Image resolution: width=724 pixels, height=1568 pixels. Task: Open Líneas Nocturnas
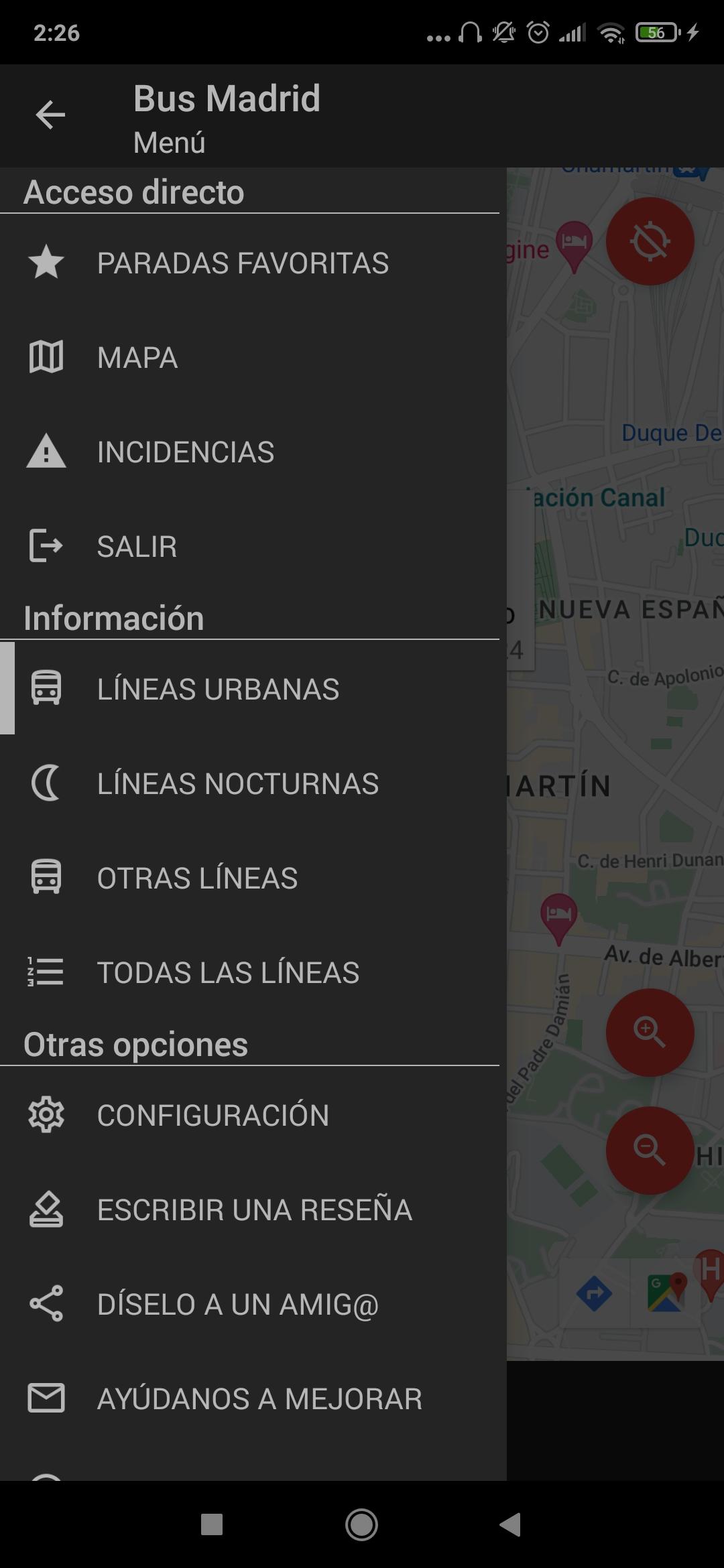[253, 783]
